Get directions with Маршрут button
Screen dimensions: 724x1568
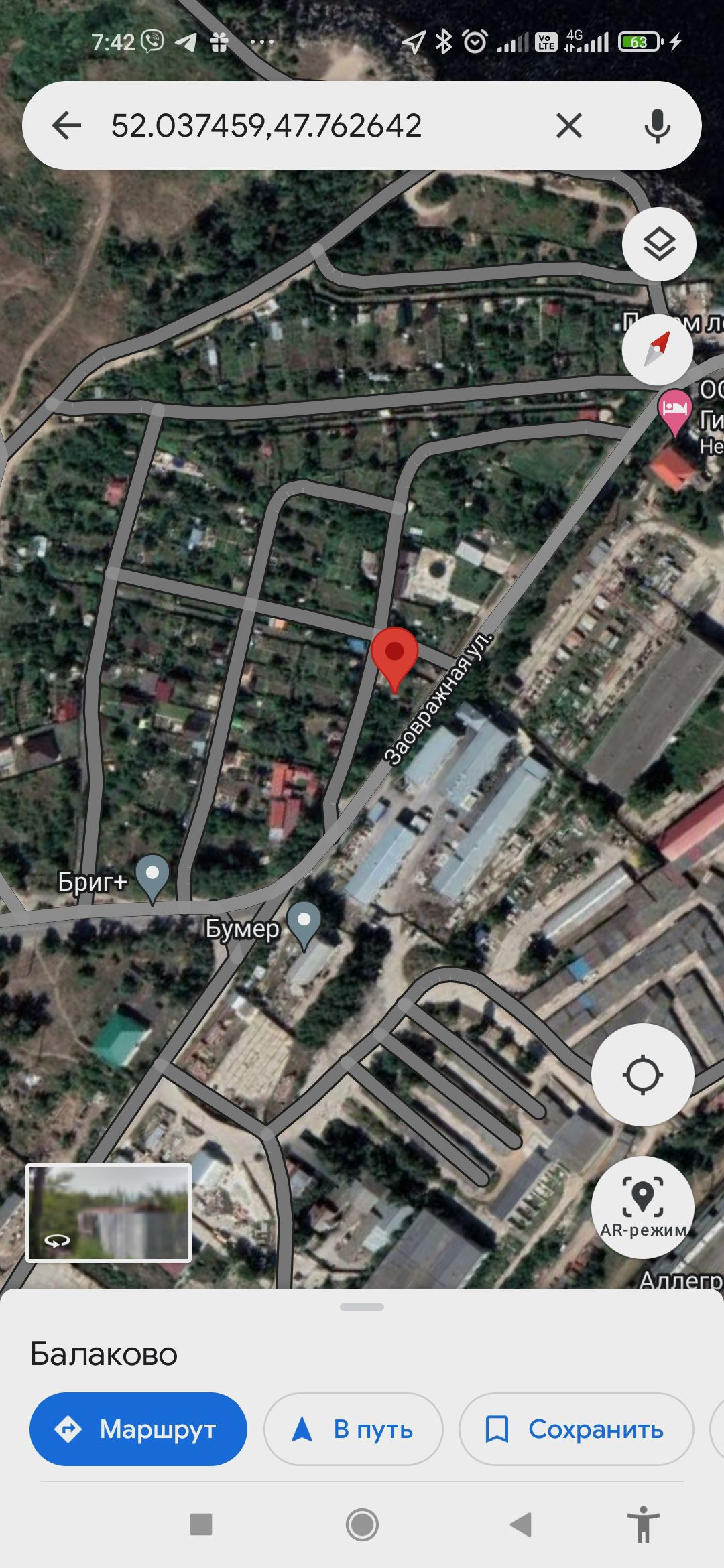coord(138,1429)
